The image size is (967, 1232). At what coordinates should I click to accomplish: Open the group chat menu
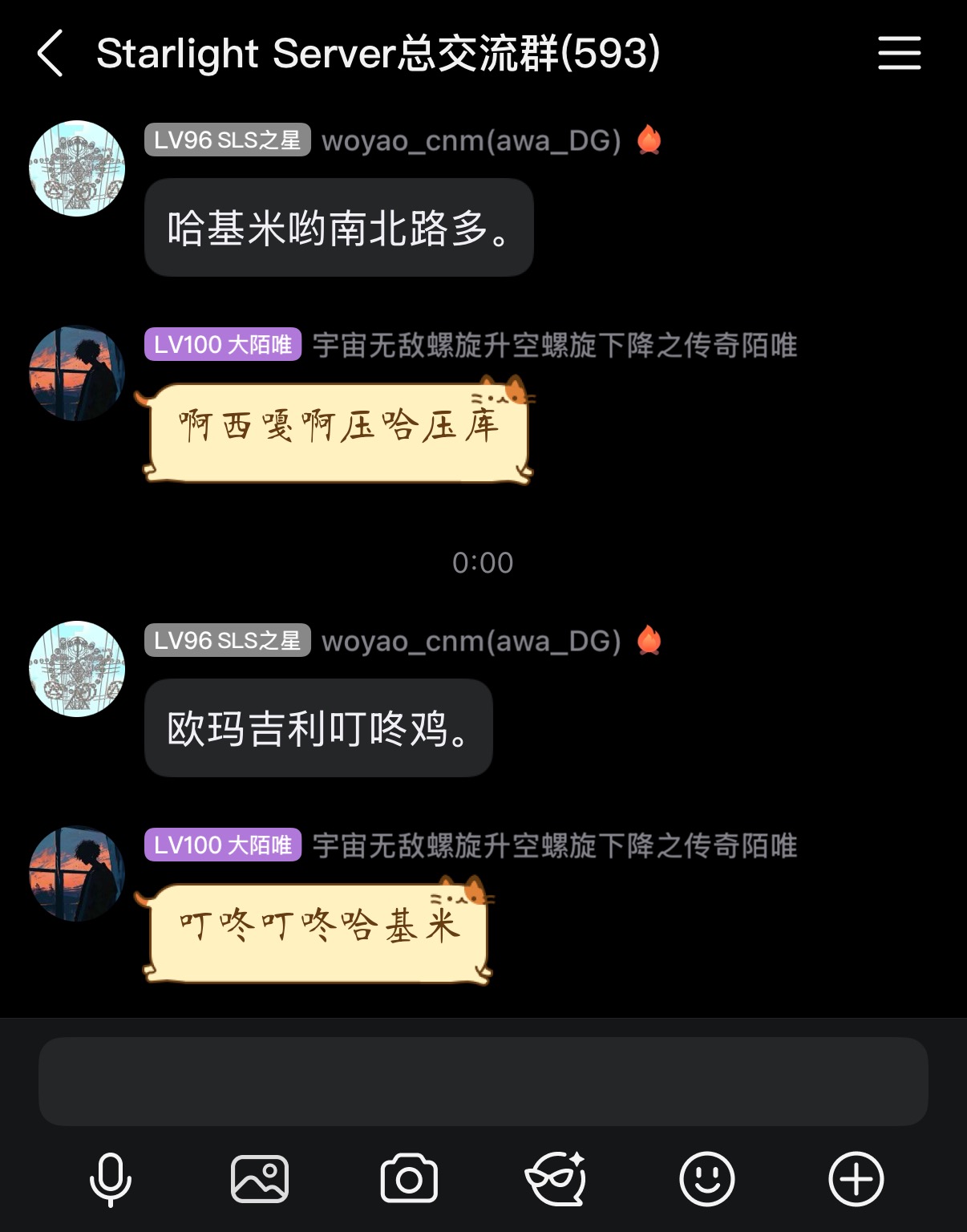tap(899, 54)
